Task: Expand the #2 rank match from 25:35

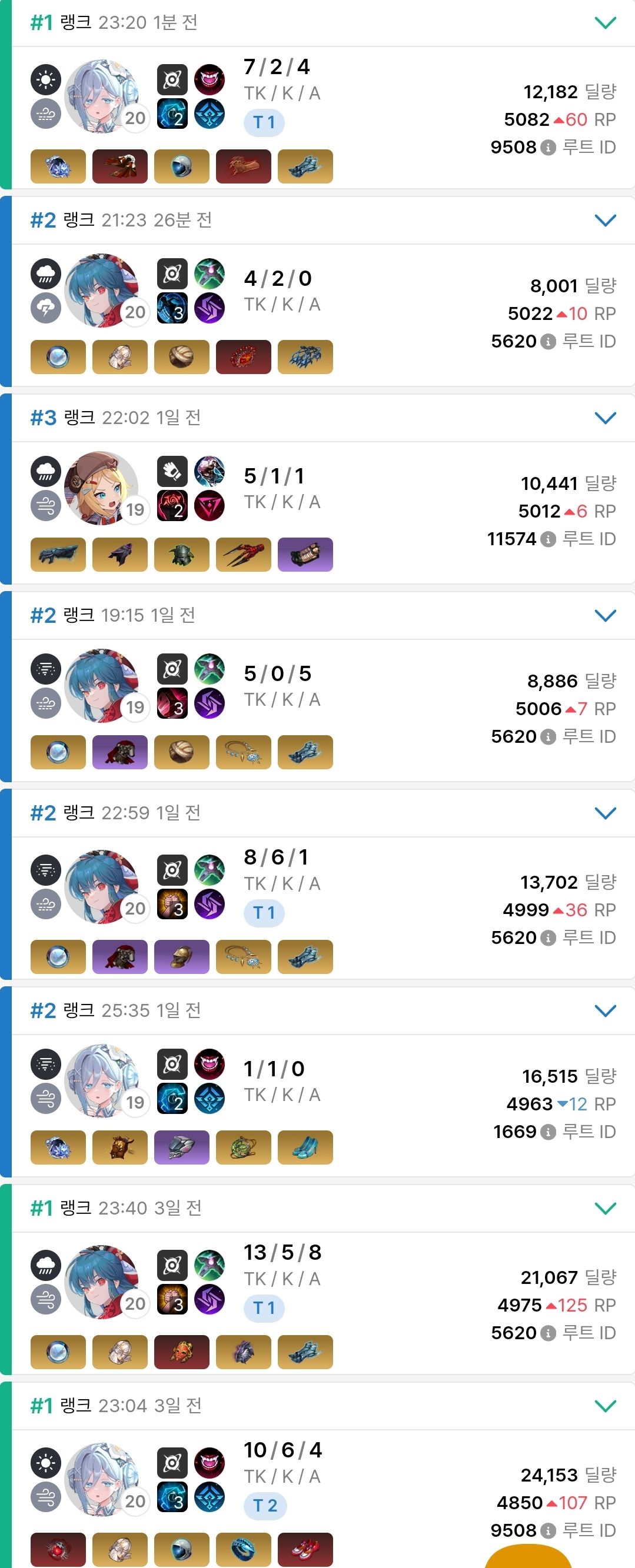Action: pos(604,1011)
